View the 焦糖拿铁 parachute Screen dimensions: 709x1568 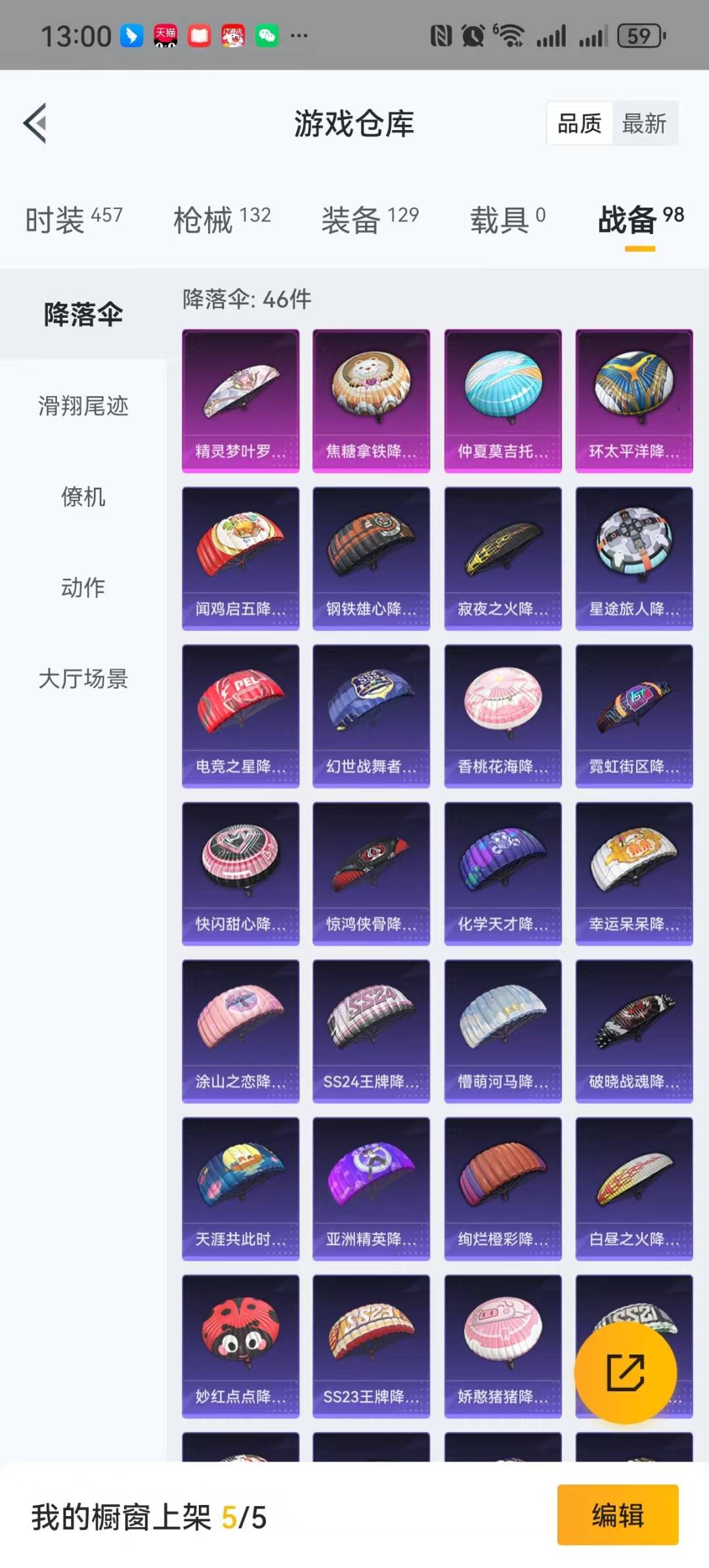click(x=372, y=401)
